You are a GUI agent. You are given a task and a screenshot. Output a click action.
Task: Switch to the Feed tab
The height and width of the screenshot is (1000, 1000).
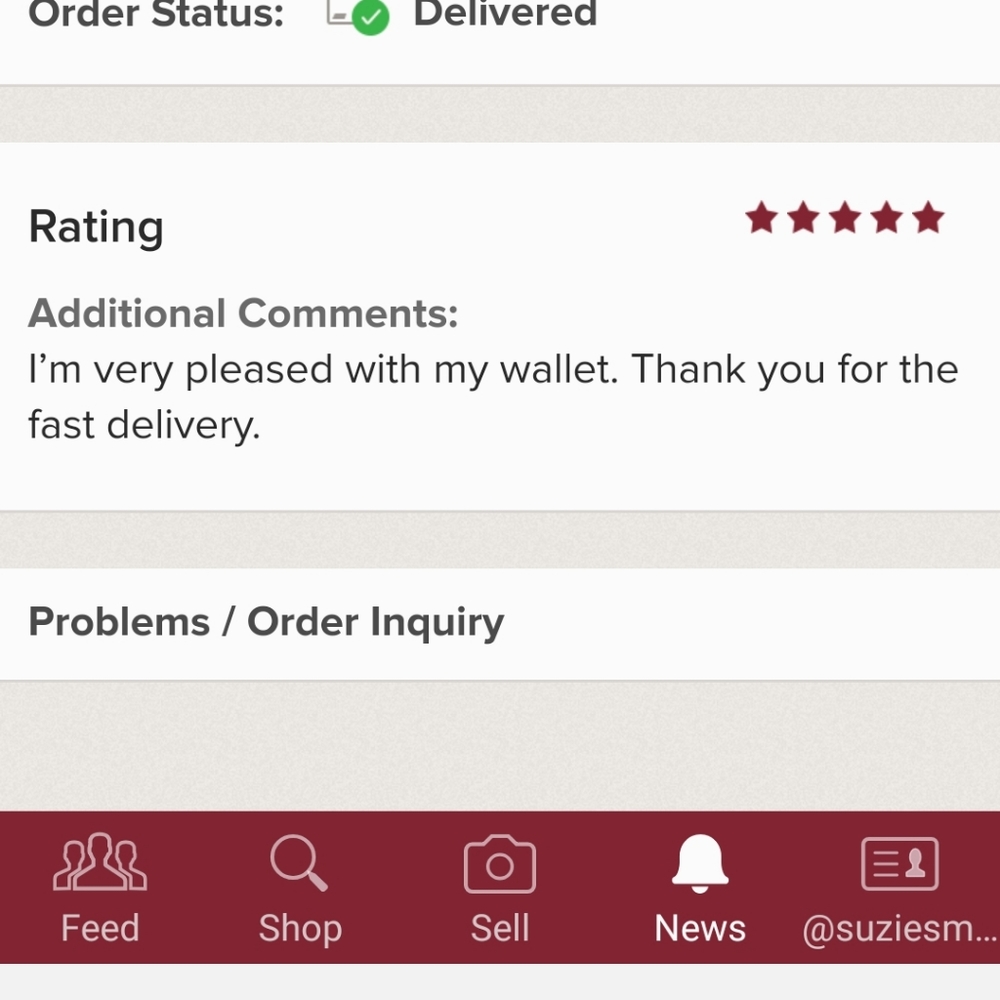(x=100, y=888)
